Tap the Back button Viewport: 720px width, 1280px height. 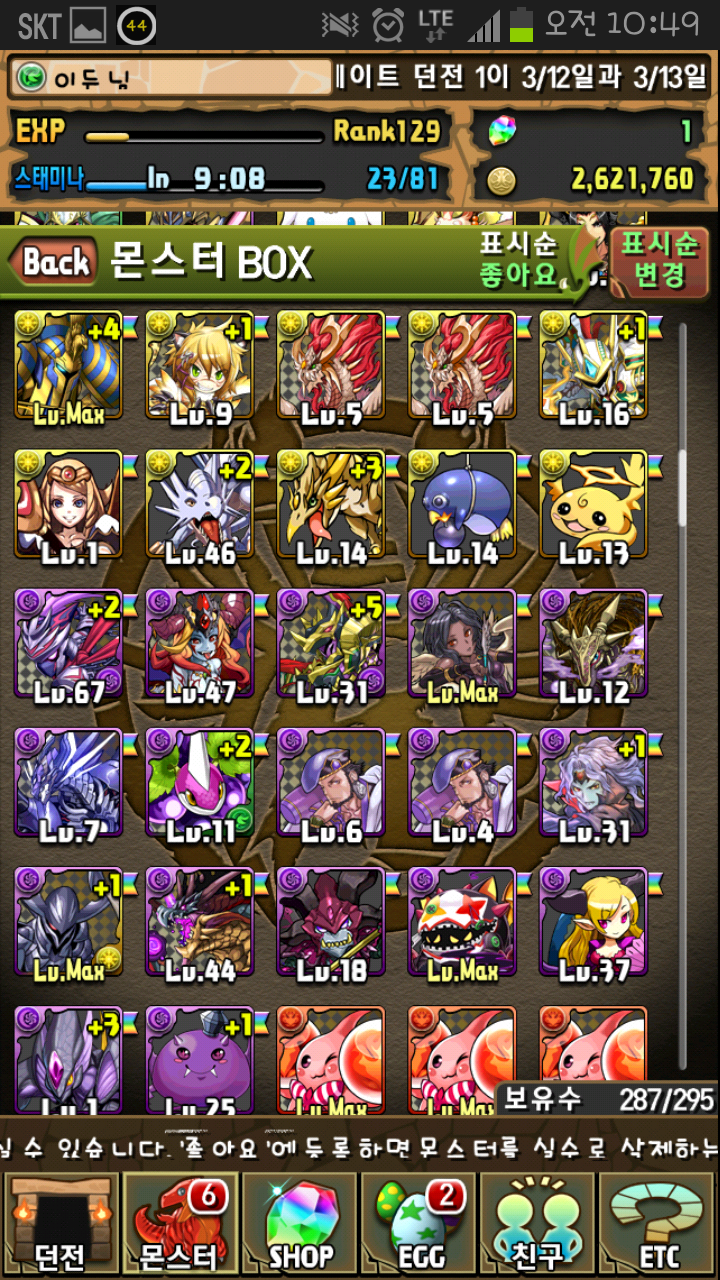point(55,262)
